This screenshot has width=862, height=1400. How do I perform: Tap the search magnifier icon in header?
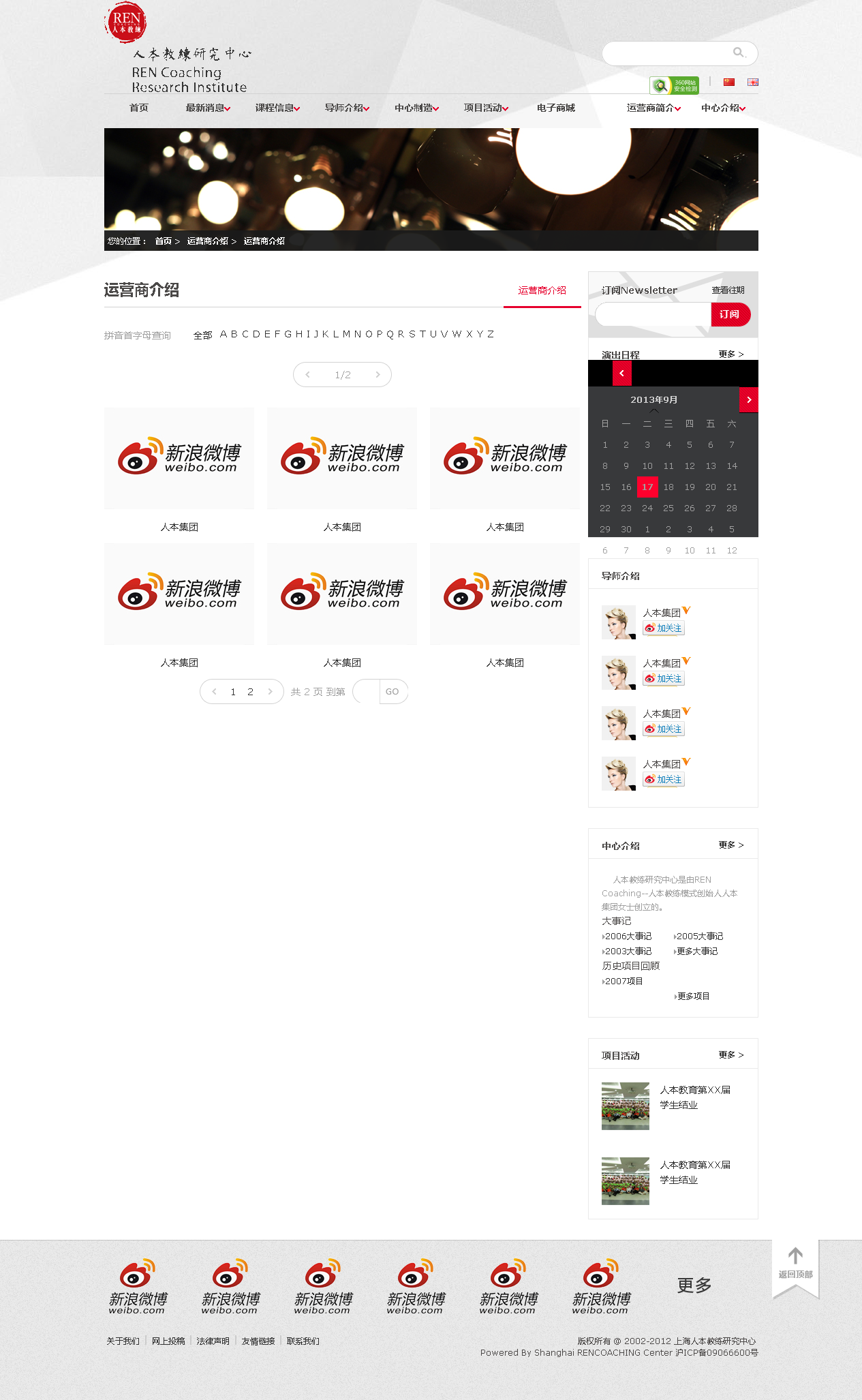[739, 52]
